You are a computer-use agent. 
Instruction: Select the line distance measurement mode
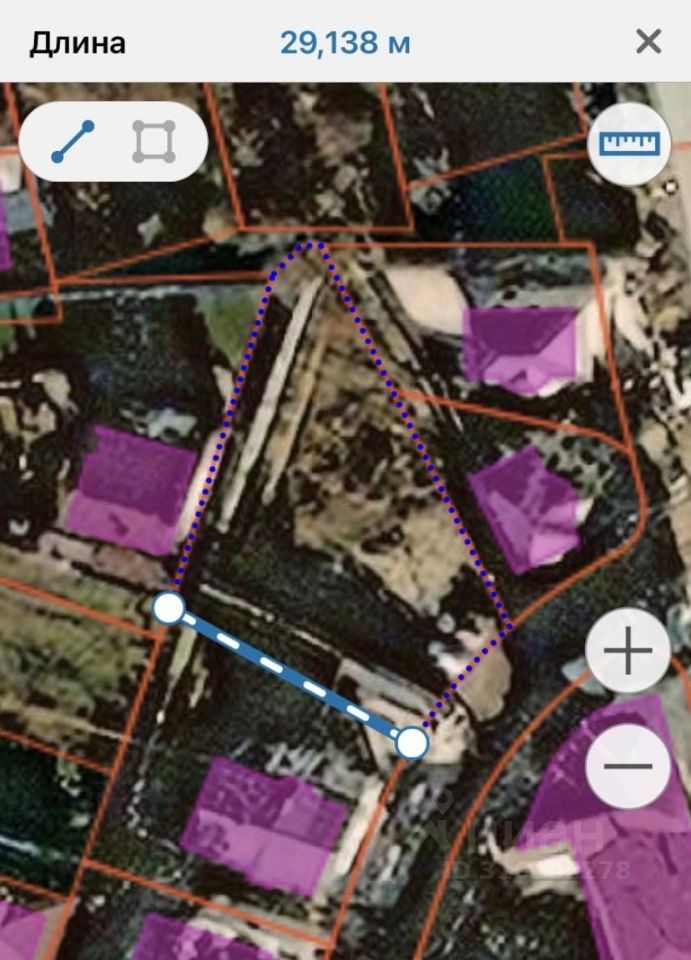pyautogui.click(x=73, y=142)
